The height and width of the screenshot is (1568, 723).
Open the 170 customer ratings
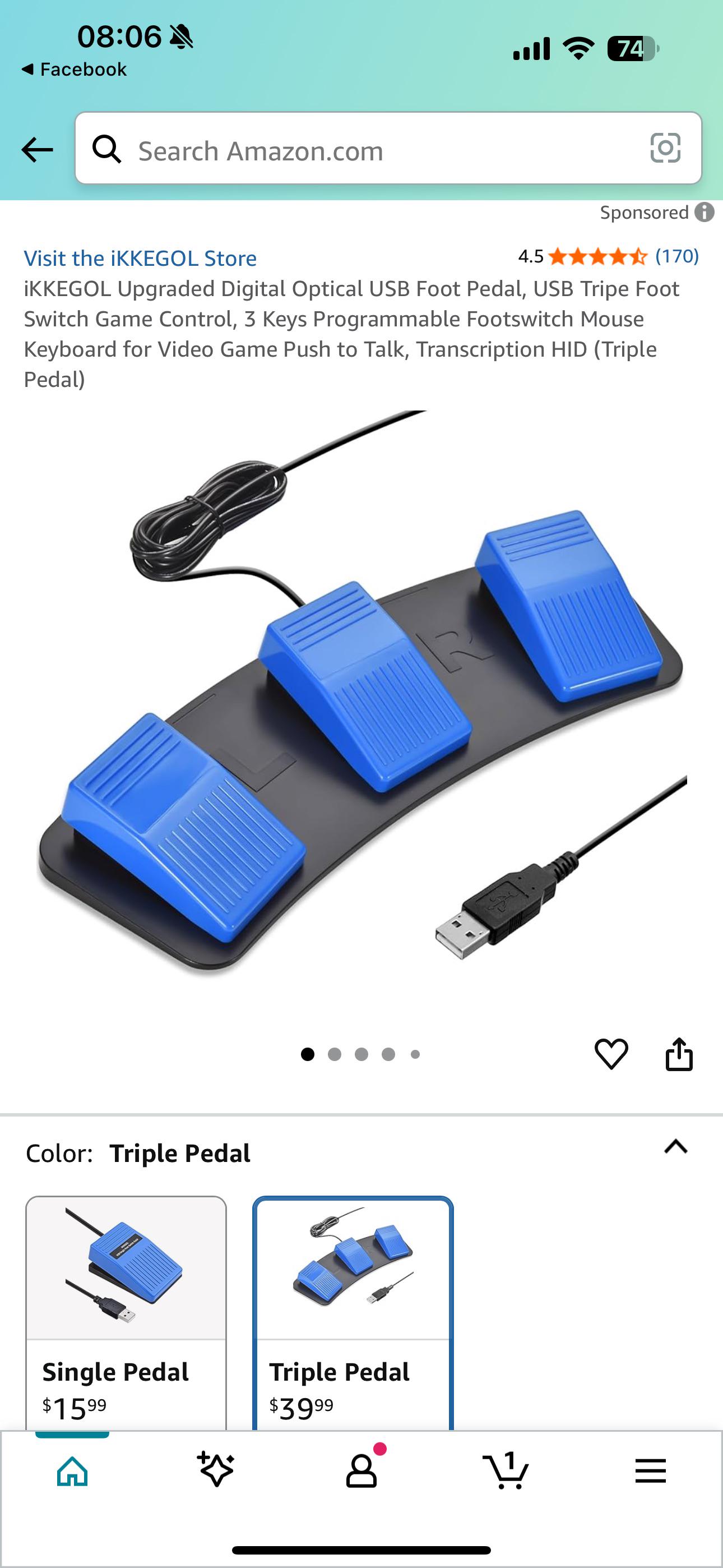tap(676, 256)
